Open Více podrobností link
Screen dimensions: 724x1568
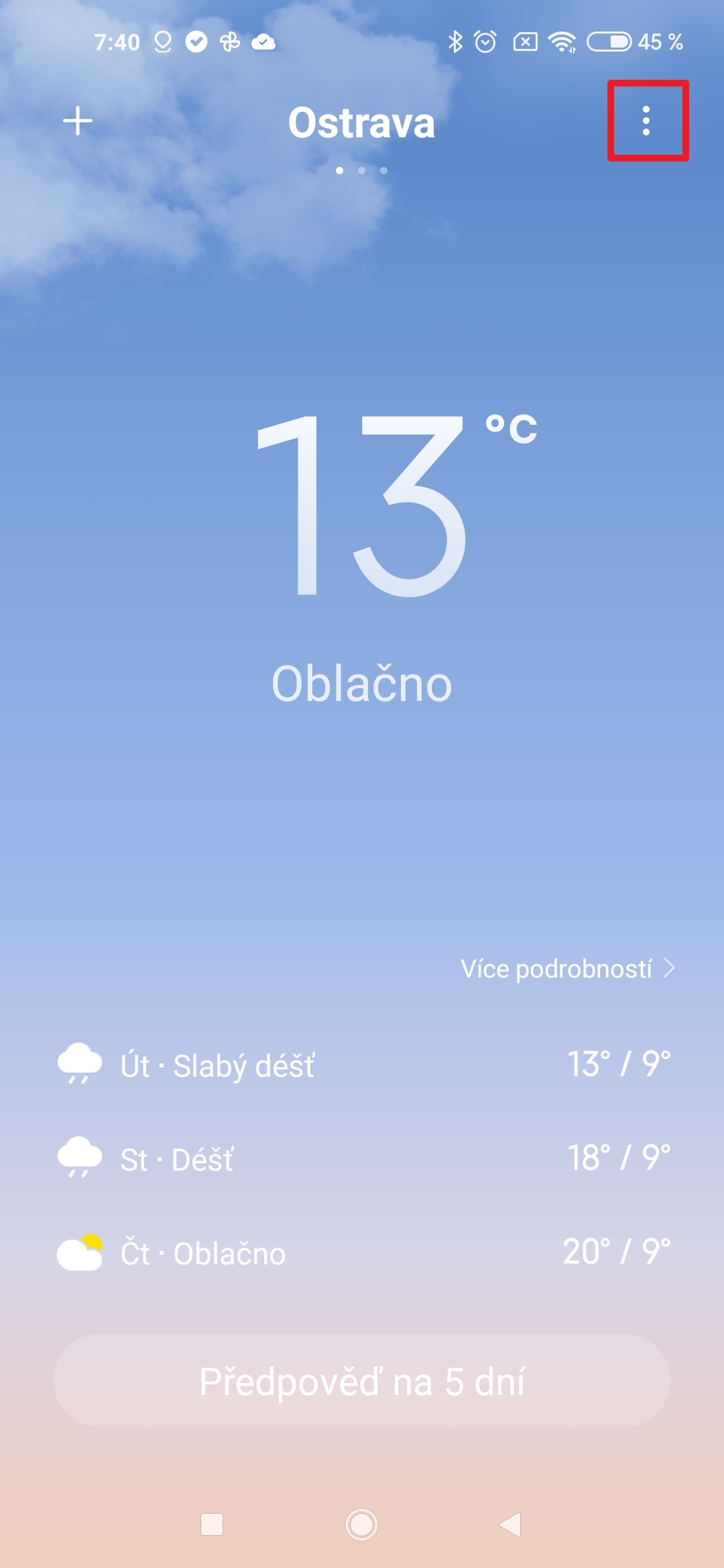click(x=567, y=969)
